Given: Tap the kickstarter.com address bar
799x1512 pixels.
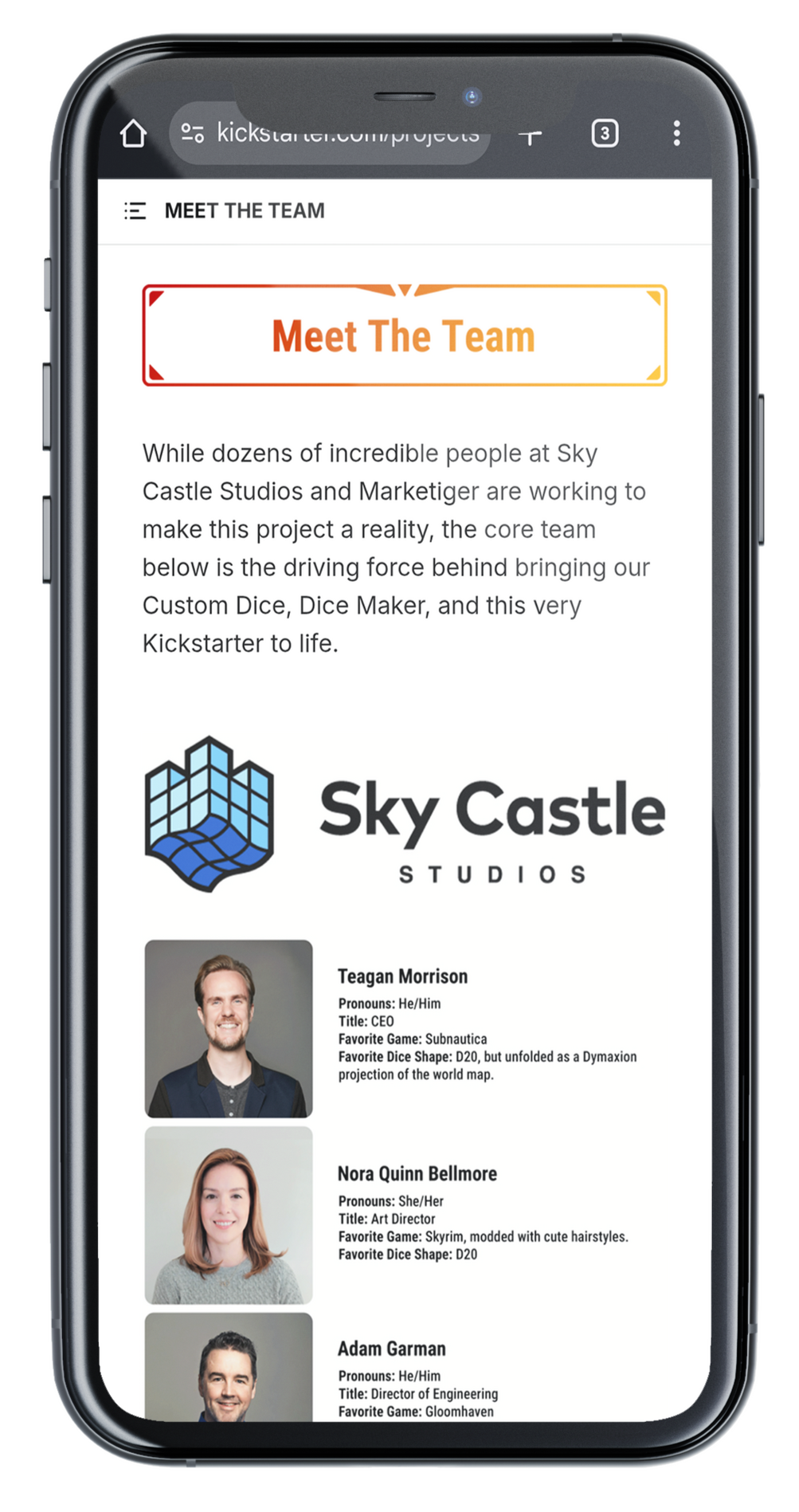Looking at the screenshot, I should click(x=347, y=133).
